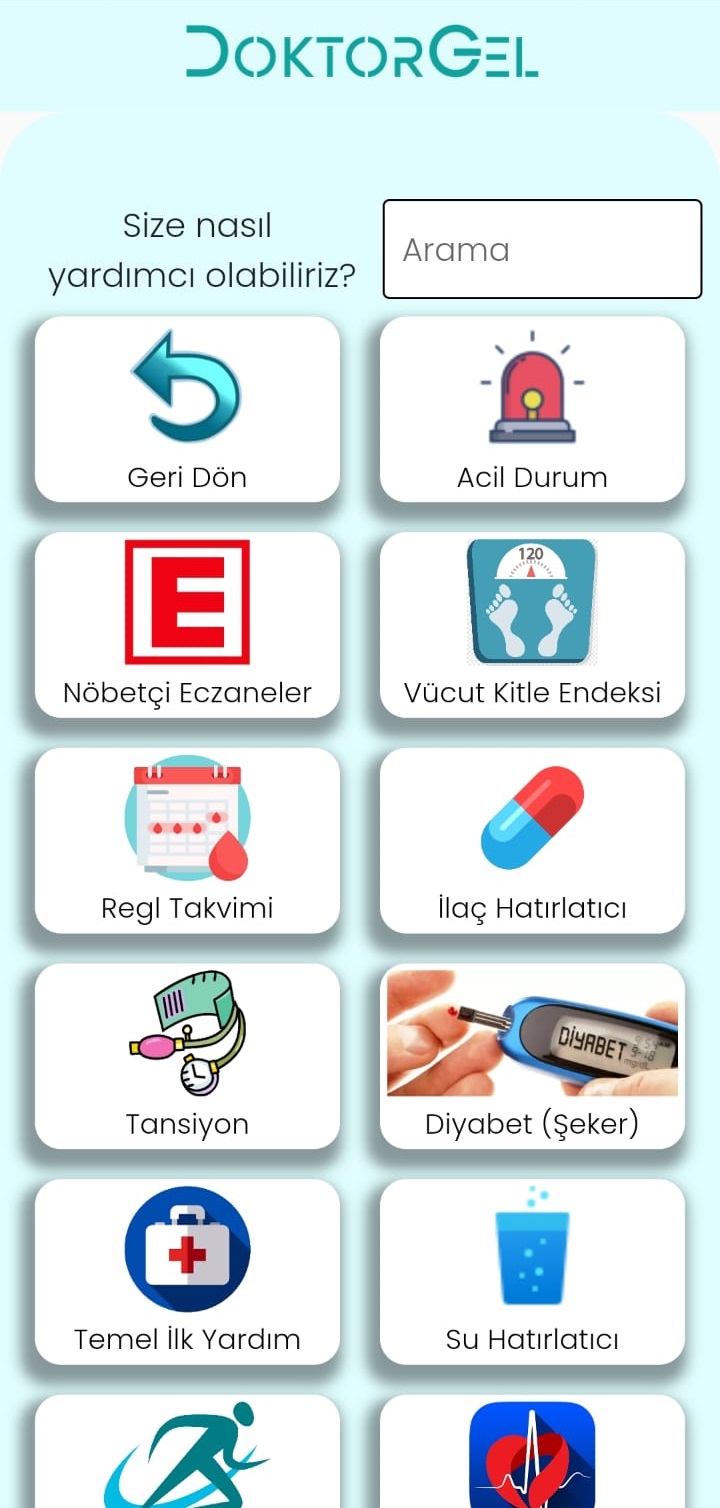Select İlaç Hatırlatıcı medication reminder
720x1508 pixels.
(532, 840)
